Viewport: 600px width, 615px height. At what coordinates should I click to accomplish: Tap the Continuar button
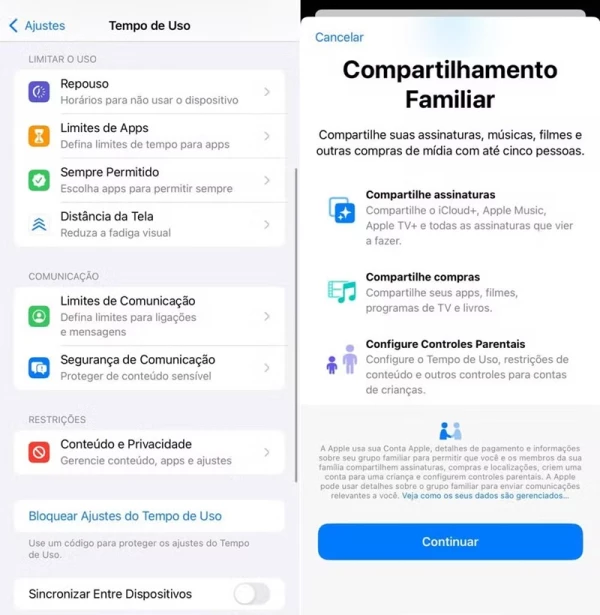click(x=450, y=541)
